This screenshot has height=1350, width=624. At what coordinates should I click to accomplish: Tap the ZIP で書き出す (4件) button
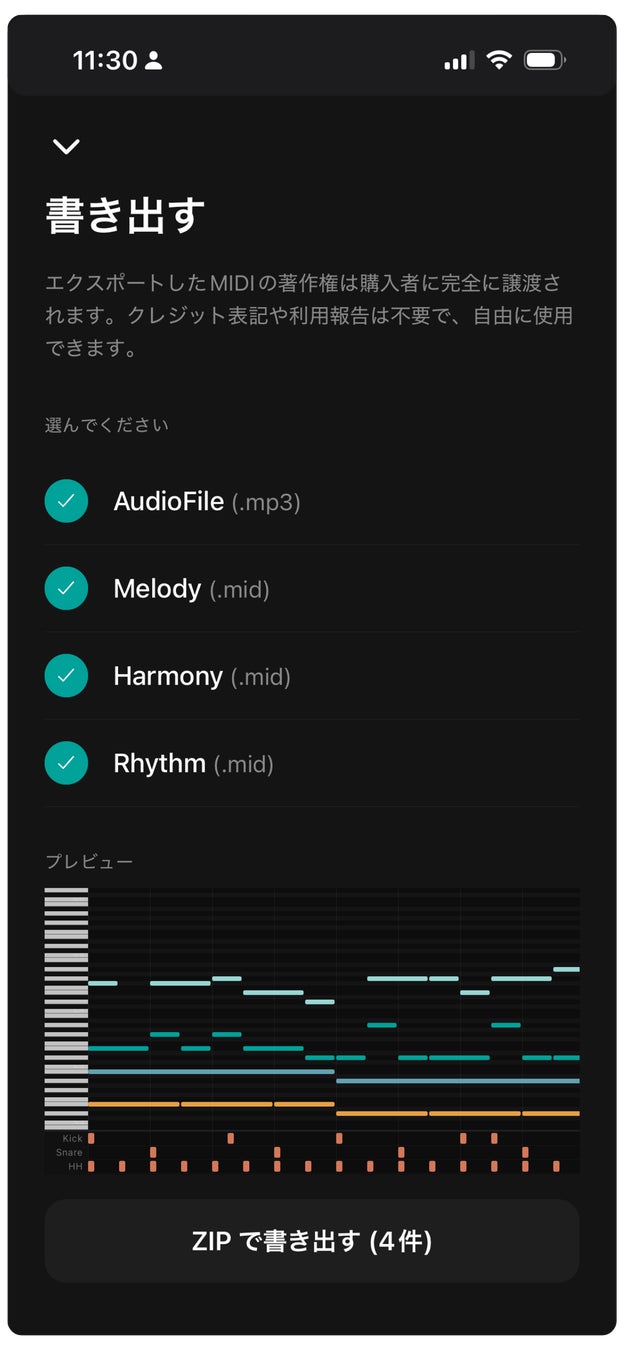312,1241
